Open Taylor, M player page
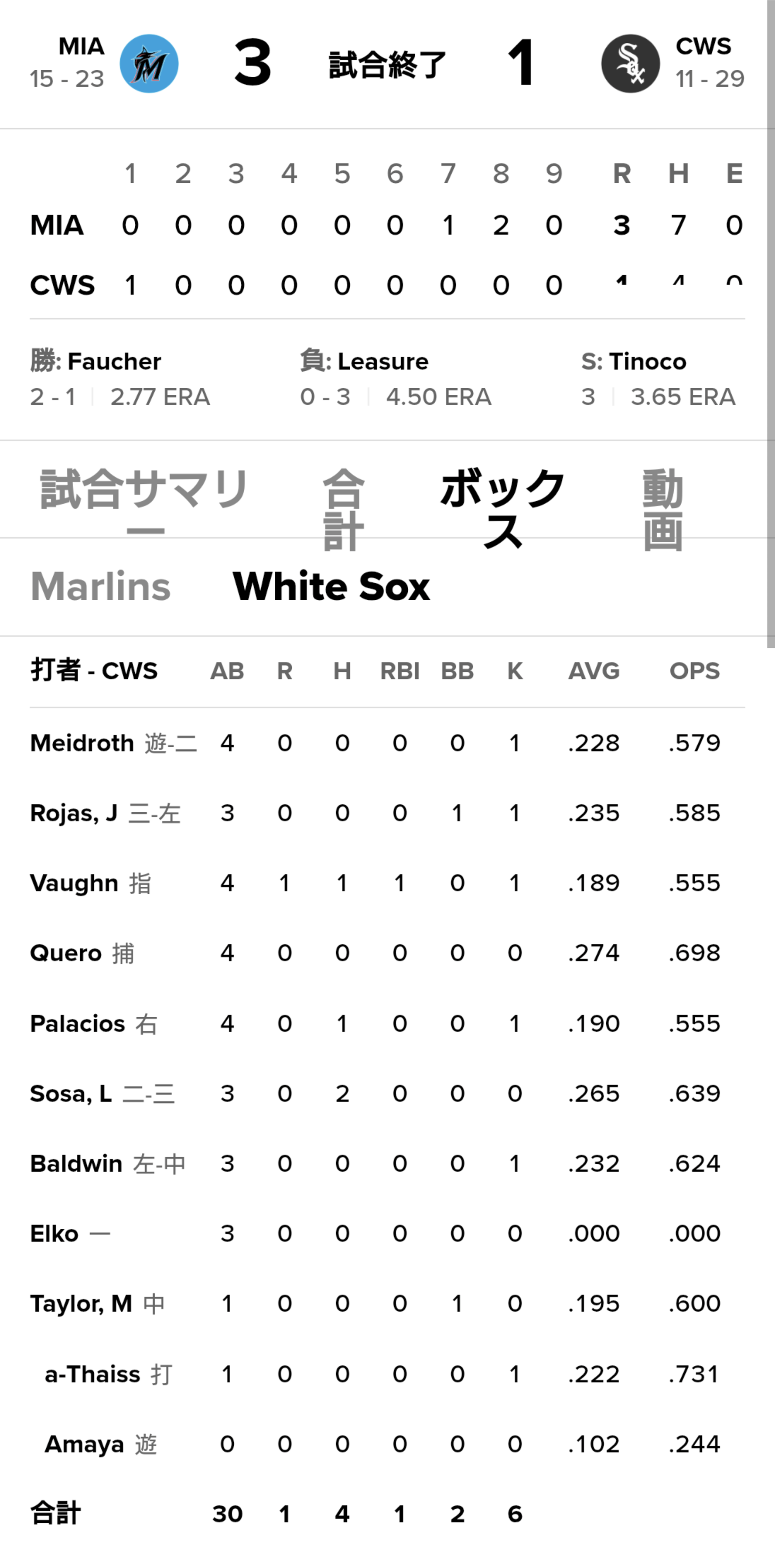 (82, 1304)
